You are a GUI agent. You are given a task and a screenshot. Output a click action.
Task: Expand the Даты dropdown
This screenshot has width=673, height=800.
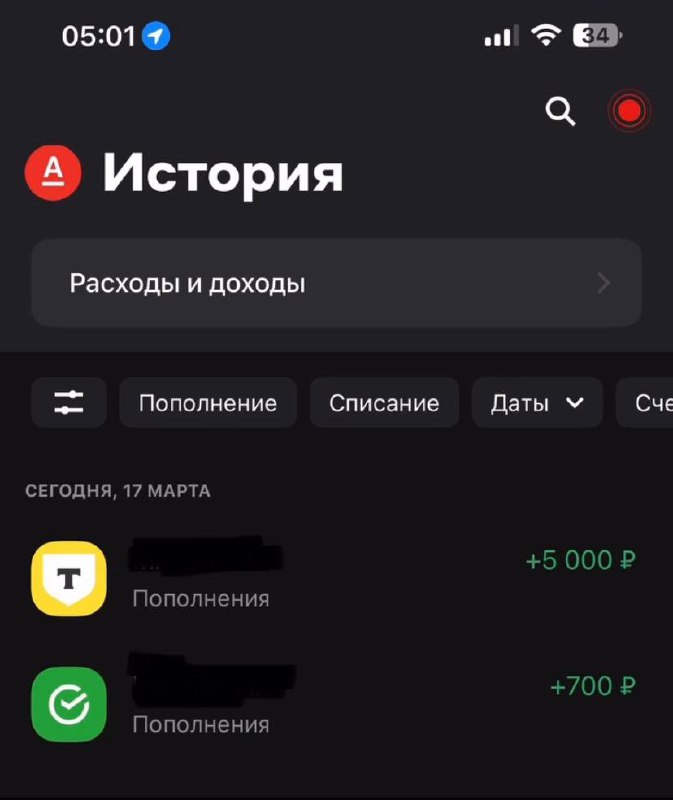point(537,403)
